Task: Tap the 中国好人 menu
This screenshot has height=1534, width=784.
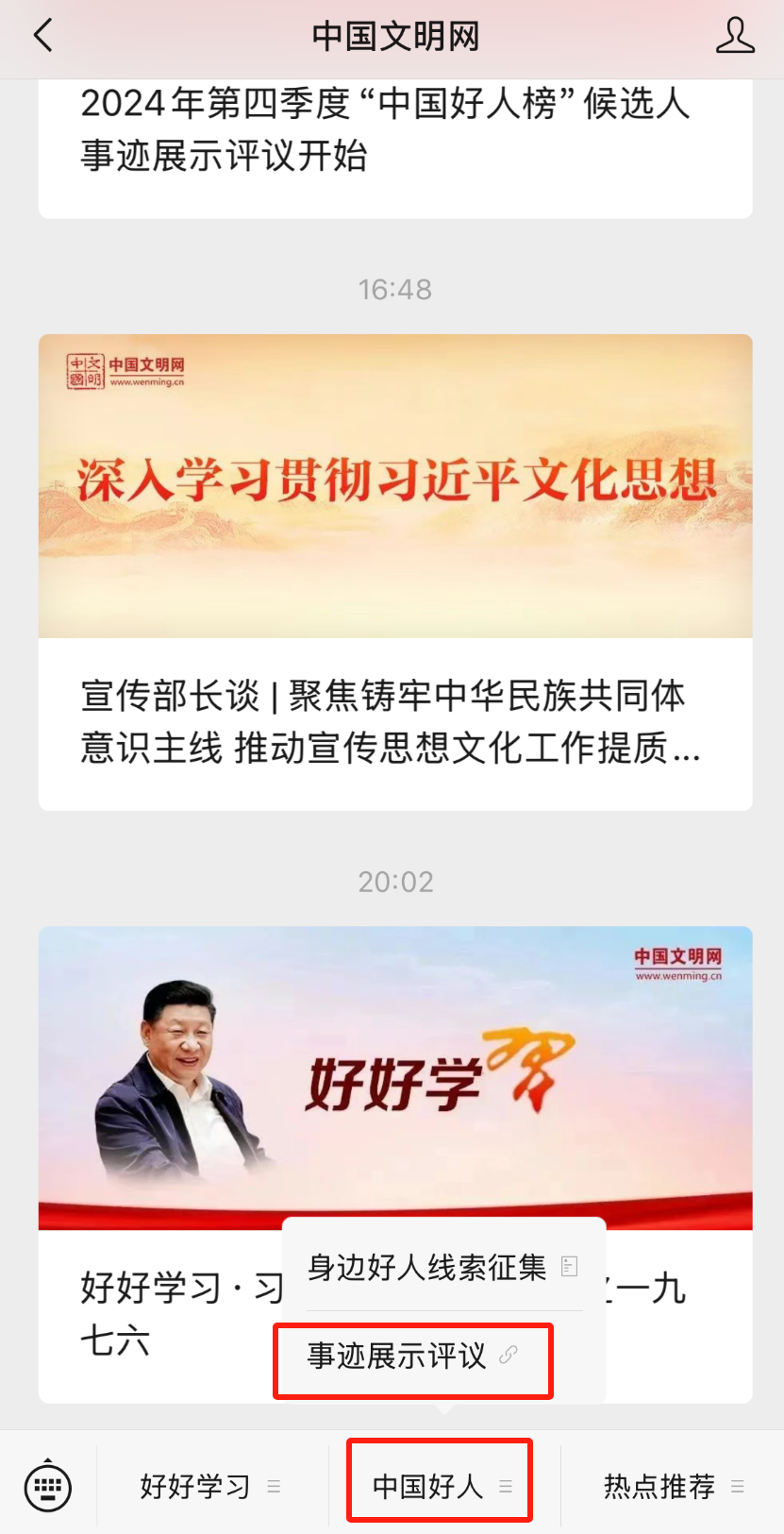Action: tap(440, 1486)
